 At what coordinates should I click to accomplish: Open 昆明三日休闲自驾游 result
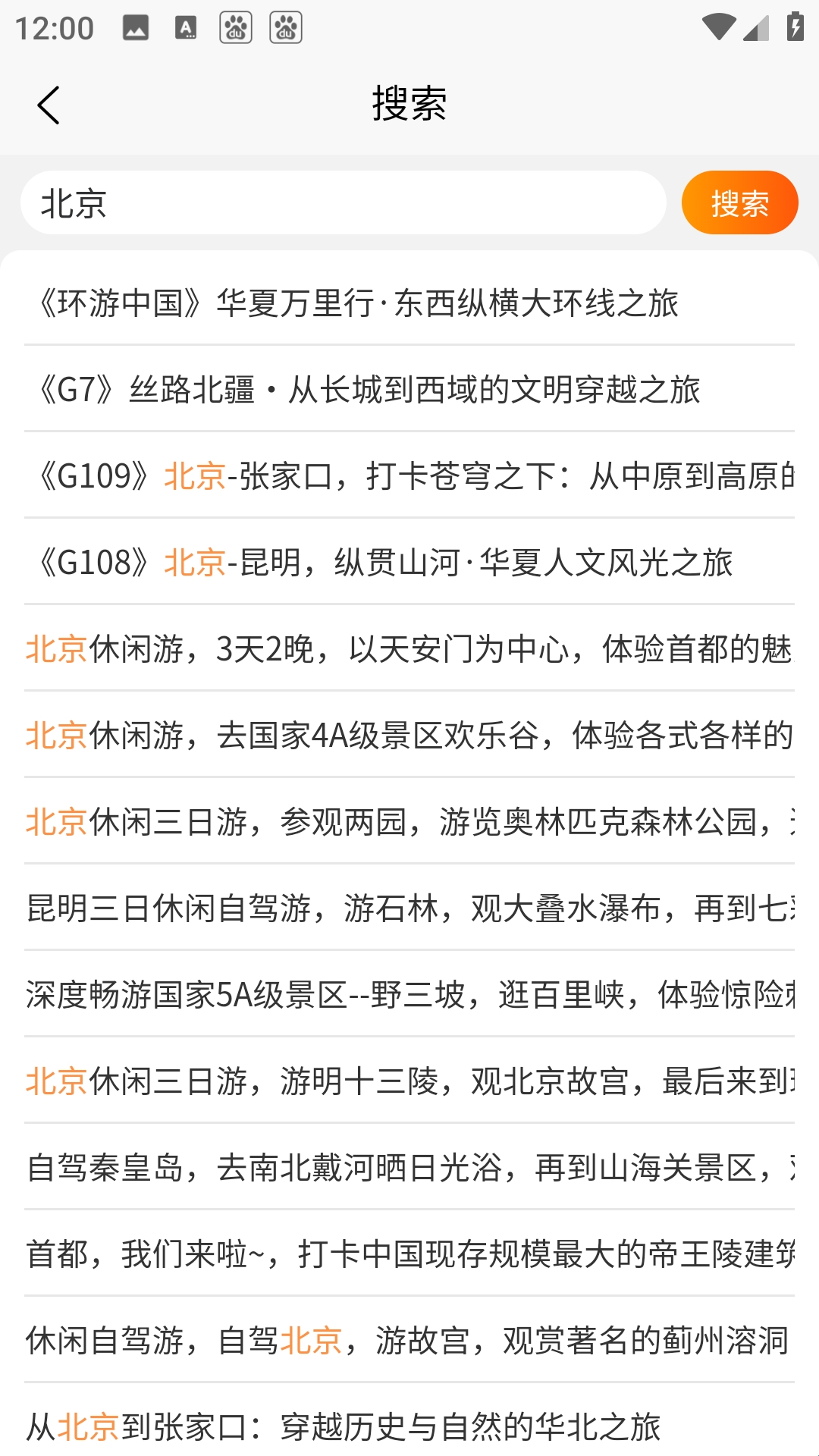coord(409,908)
